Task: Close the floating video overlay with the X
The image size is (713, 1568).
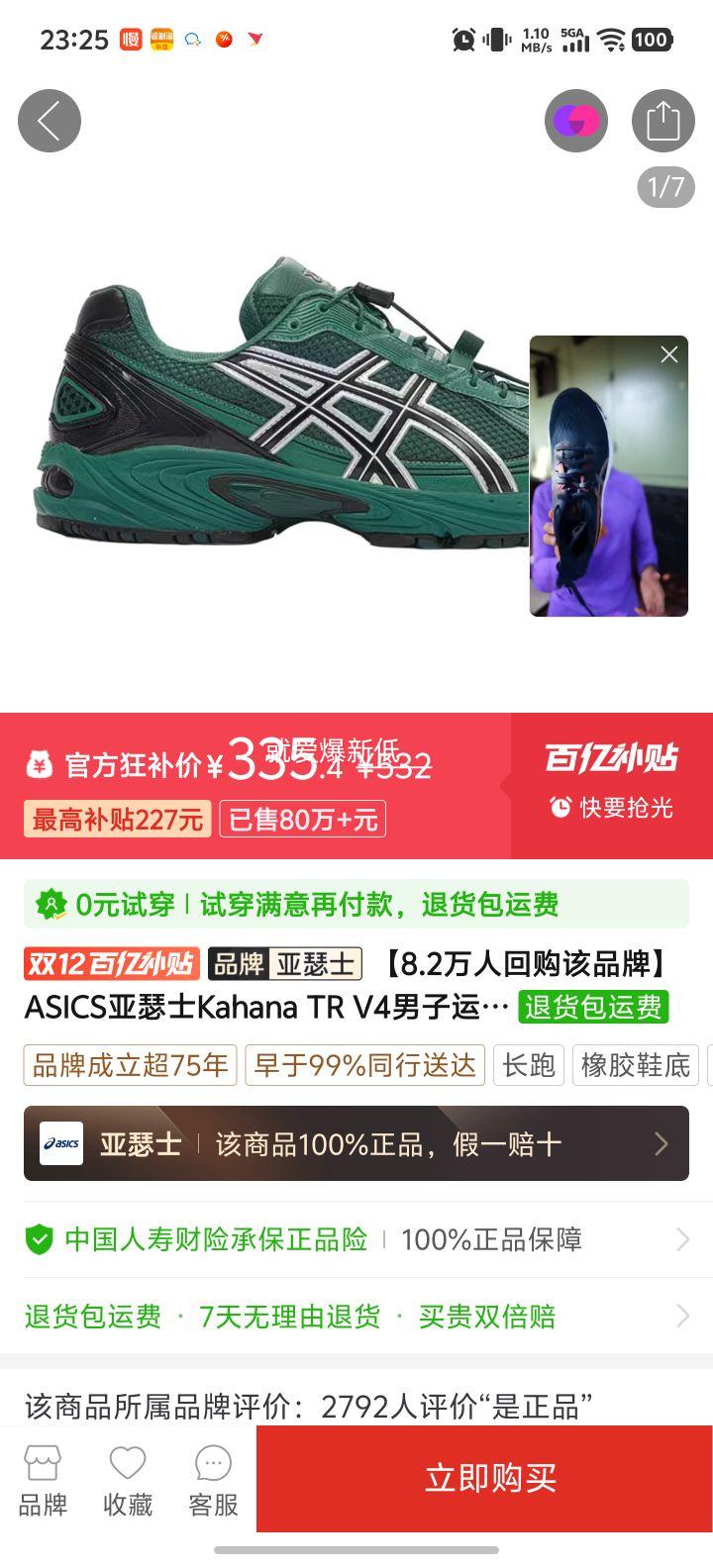Action: pos(669,353)
